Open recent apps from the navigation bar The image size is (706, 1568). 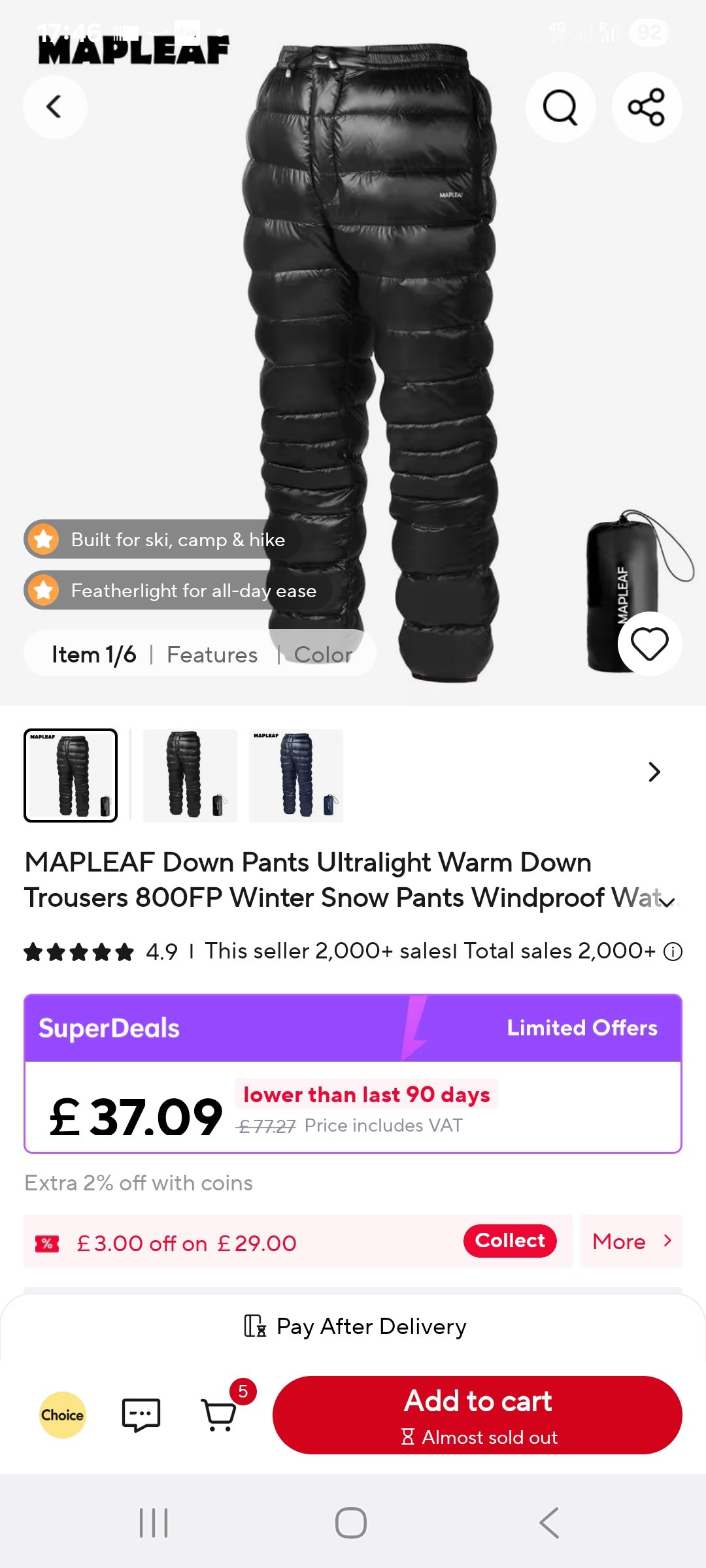click(154, 1523)
